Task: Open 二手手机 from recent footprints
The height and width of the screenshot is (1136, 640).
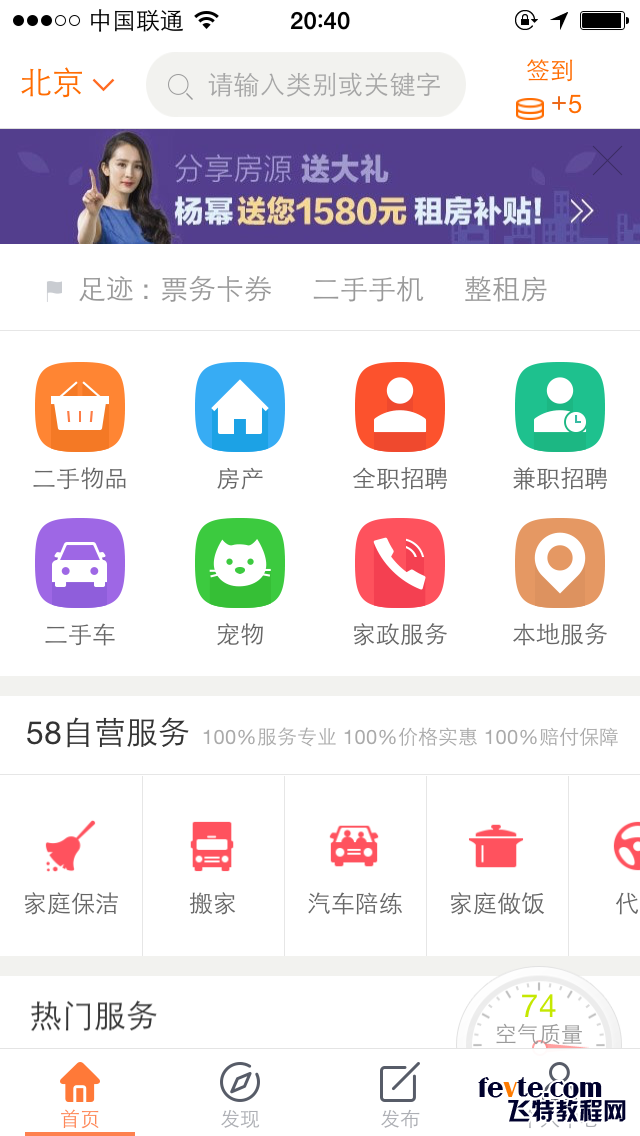Action: pos(368,290)
